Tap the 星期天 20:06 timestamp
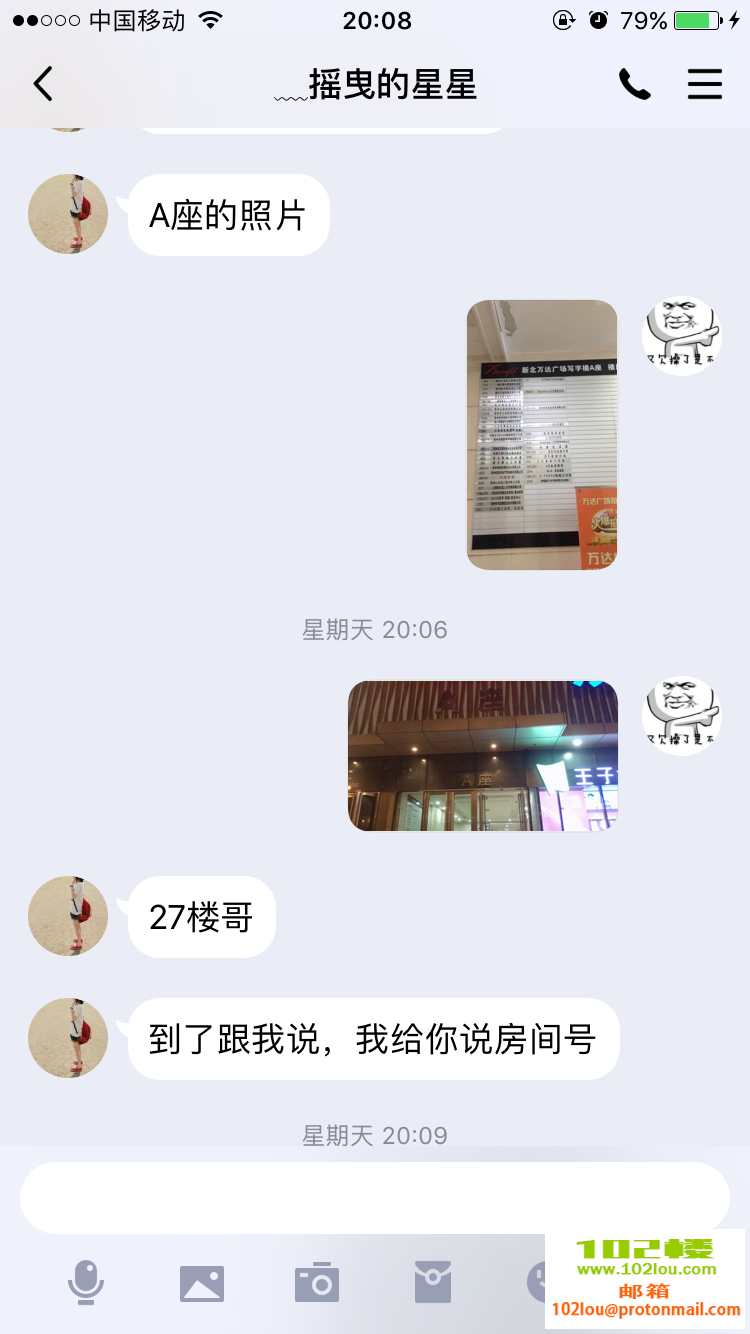Screen dimensions: 750x1334 tap(375, 629)
